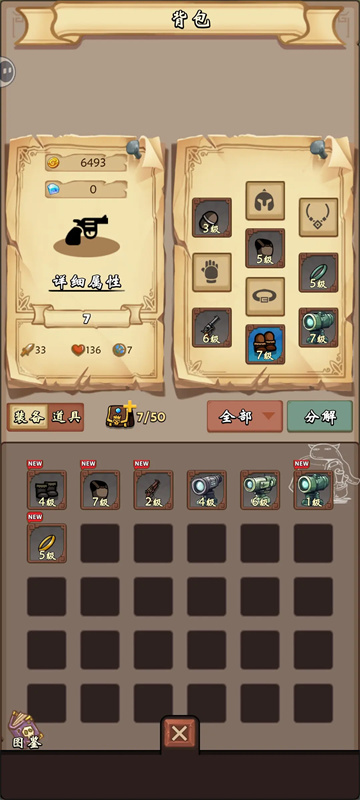Select the level 4 black boots item
Image resolution: width=360 pixels, height=800 pixels.
46,490
